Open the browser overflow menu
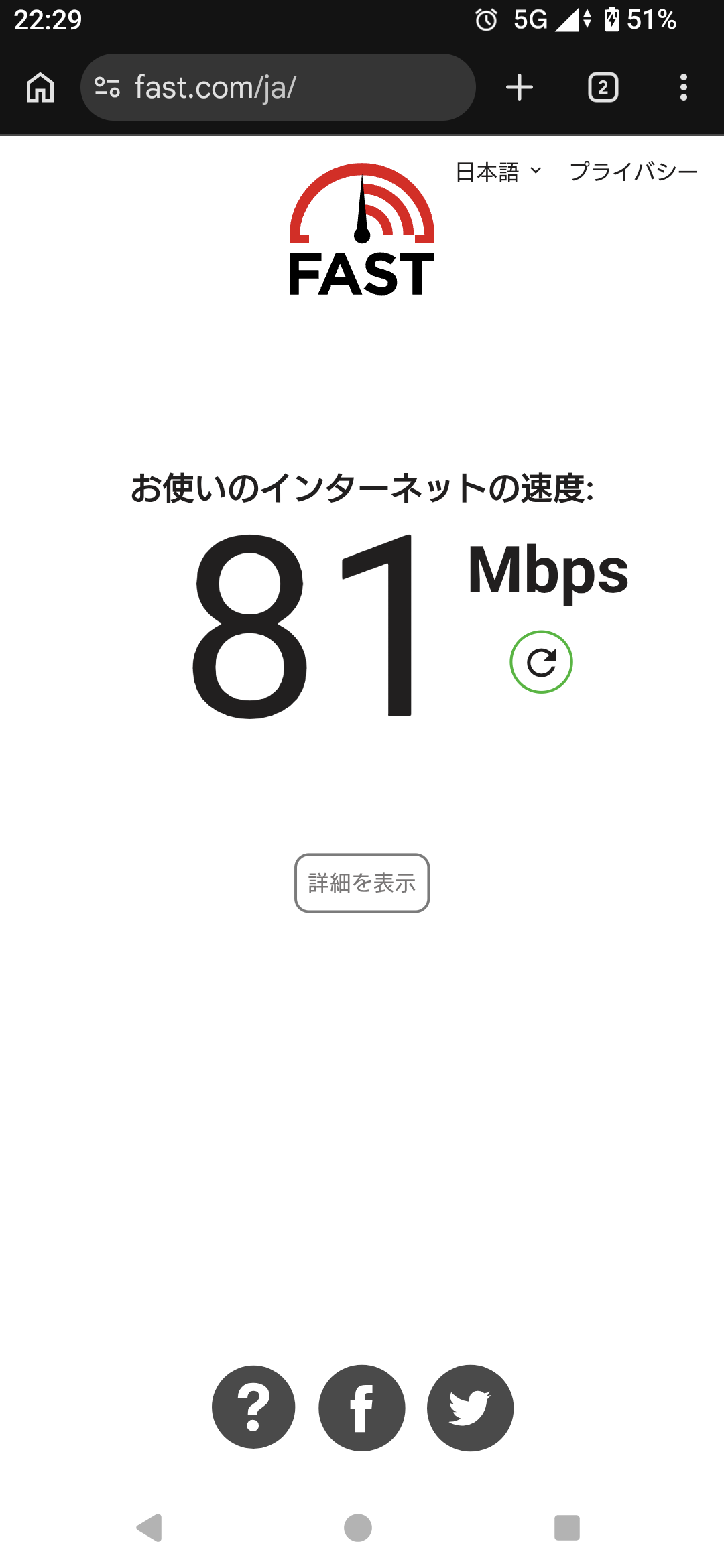Viewport: 724px width, 1568px height. coord(683,88)
